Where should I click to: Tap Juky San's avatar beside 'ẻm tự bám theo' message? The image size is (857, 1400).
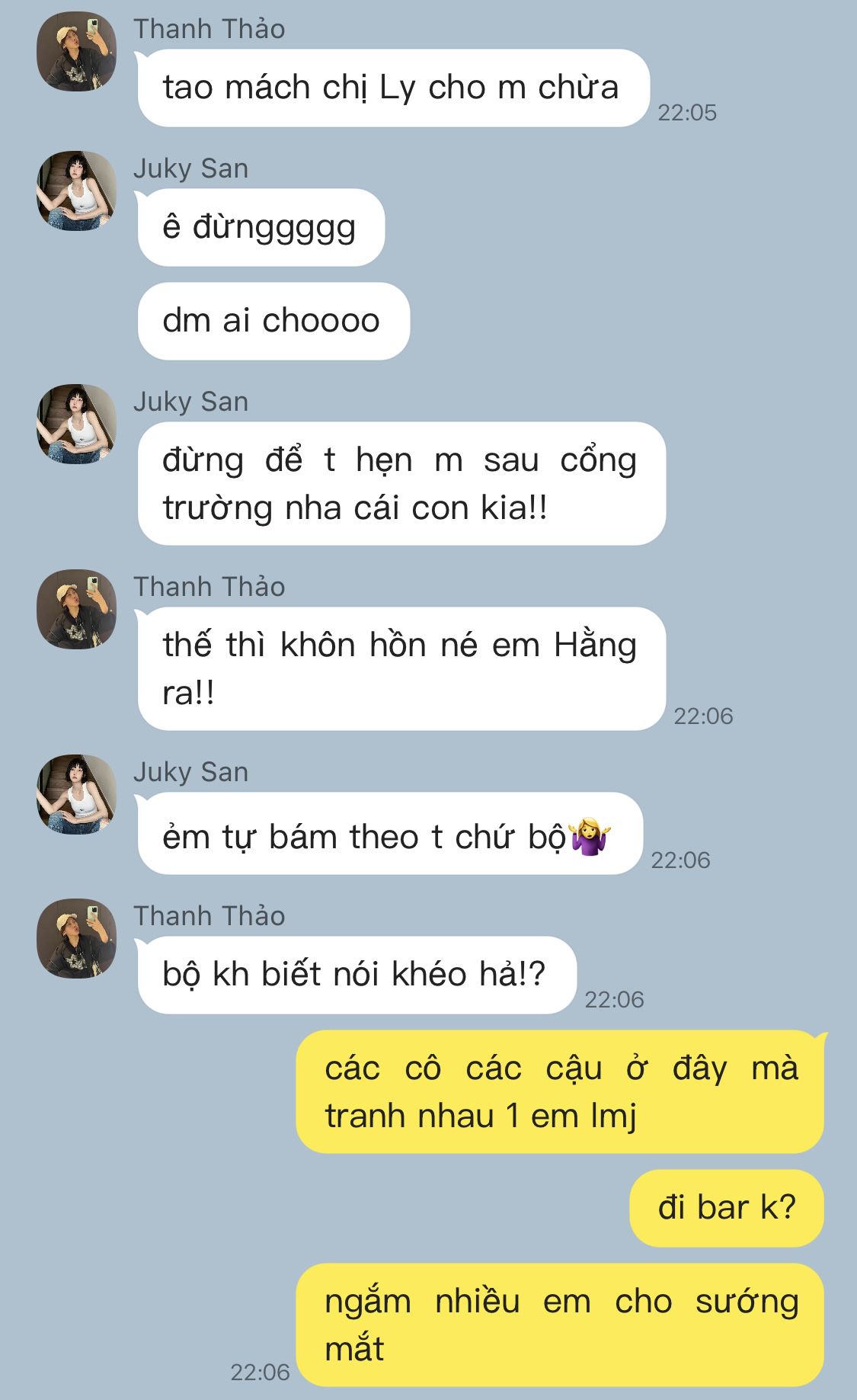pyautogui.click(x=76, y=795)
